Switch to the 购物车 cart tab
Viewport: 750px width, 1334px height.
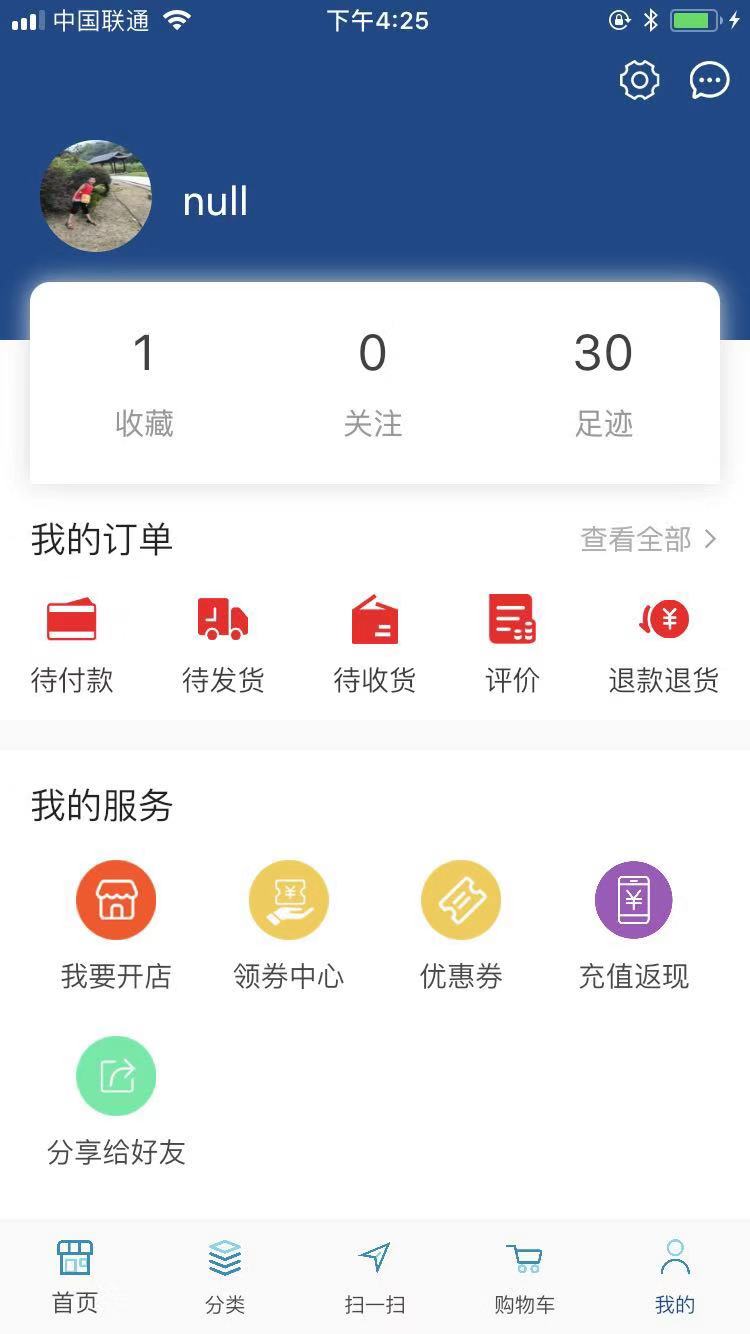(x=524, y=1277)
